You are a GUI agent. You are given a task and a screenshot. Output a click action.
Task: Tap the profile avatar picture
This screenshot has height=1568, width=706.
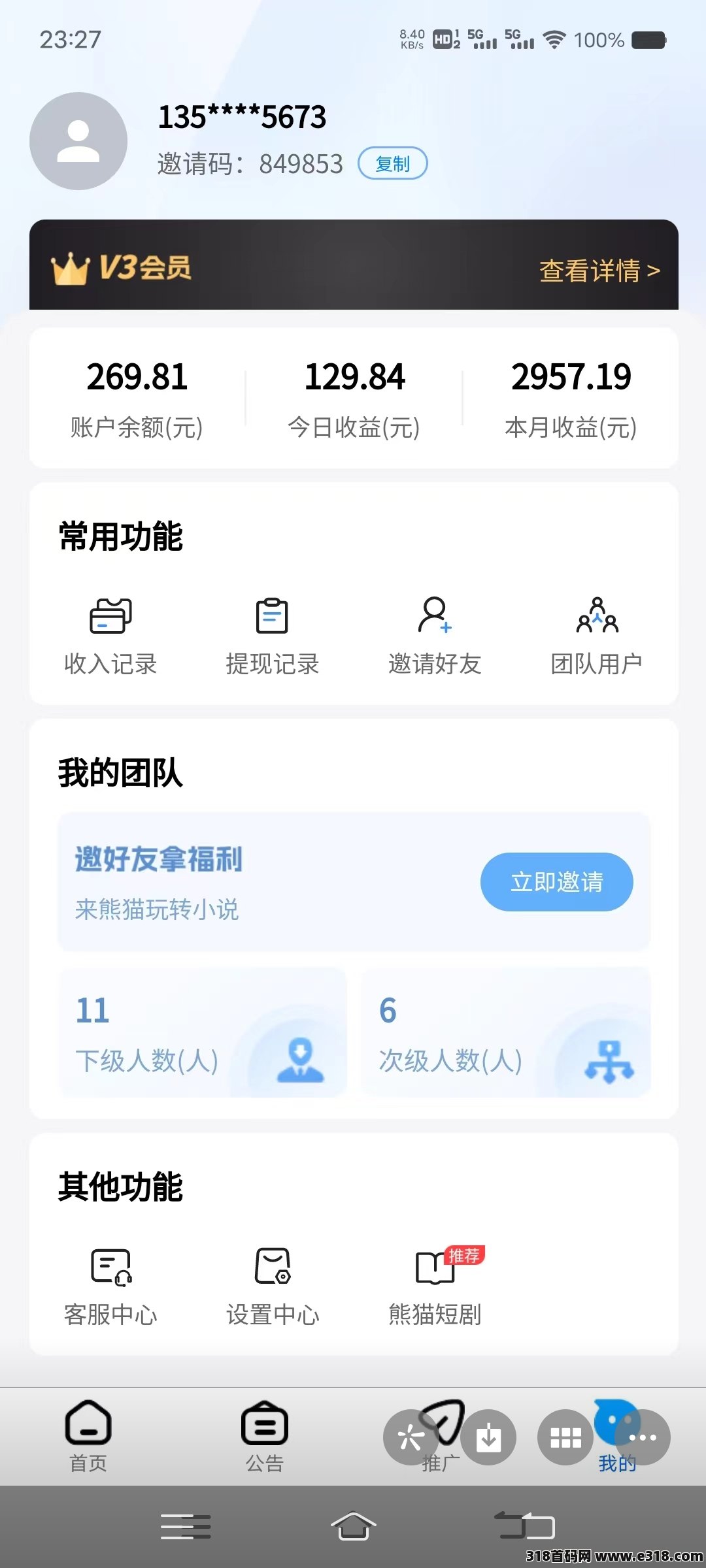[78, 141]
